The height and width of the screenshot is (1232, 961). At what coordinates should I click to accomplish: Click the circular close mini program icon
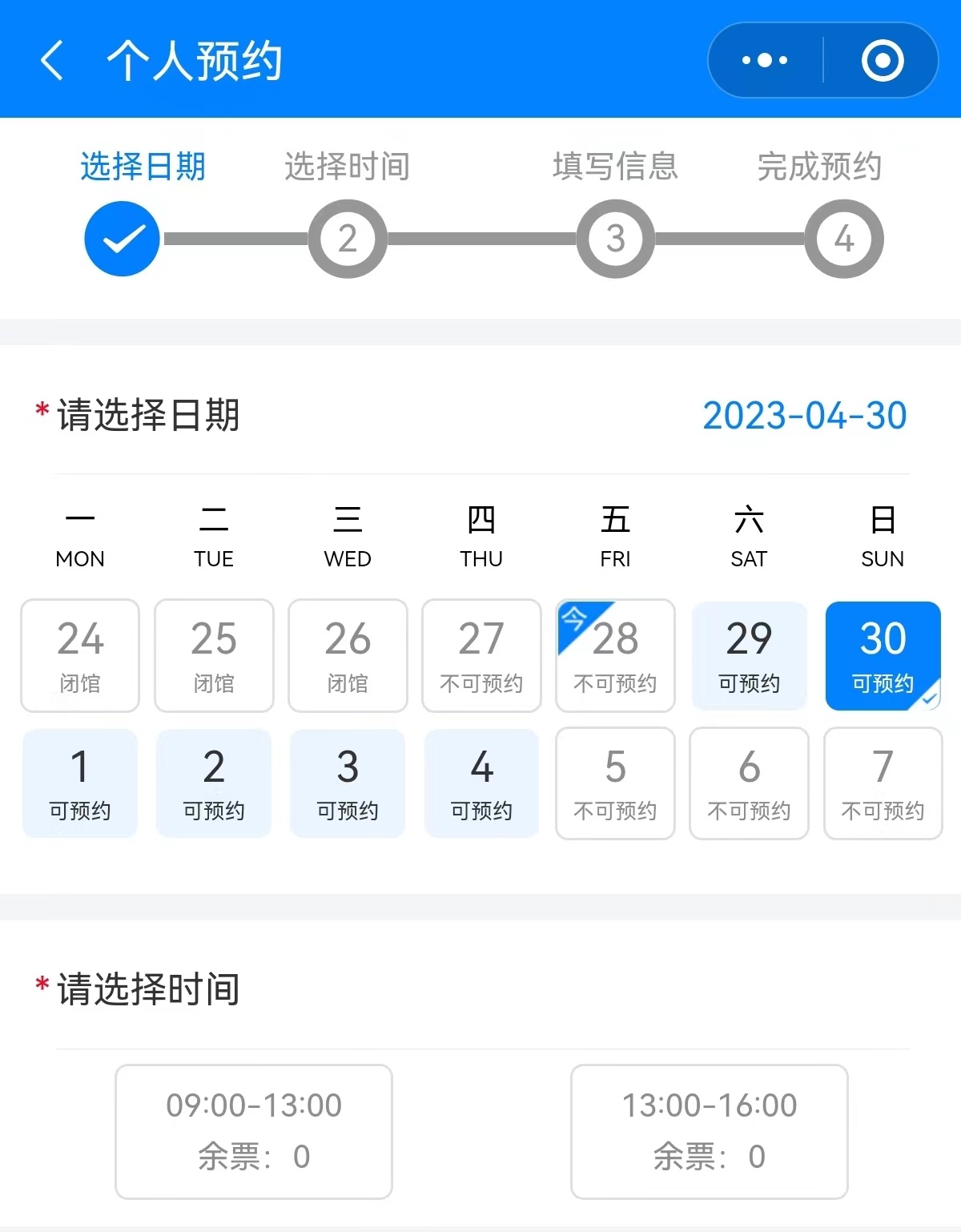(x=883, y=60)
